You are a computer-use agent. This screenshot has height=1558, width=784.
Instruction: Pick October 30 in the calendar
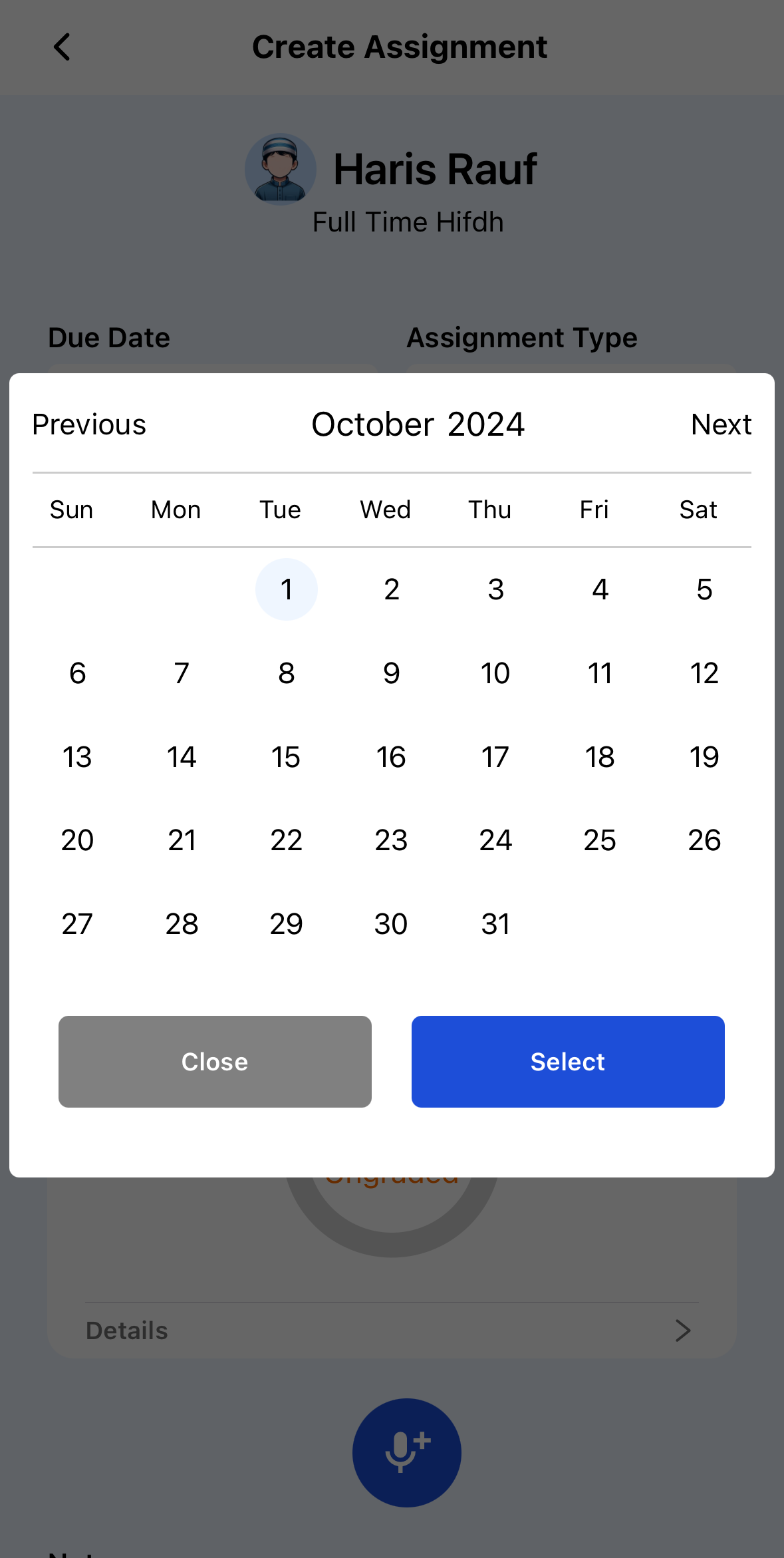tap(391, 924)
